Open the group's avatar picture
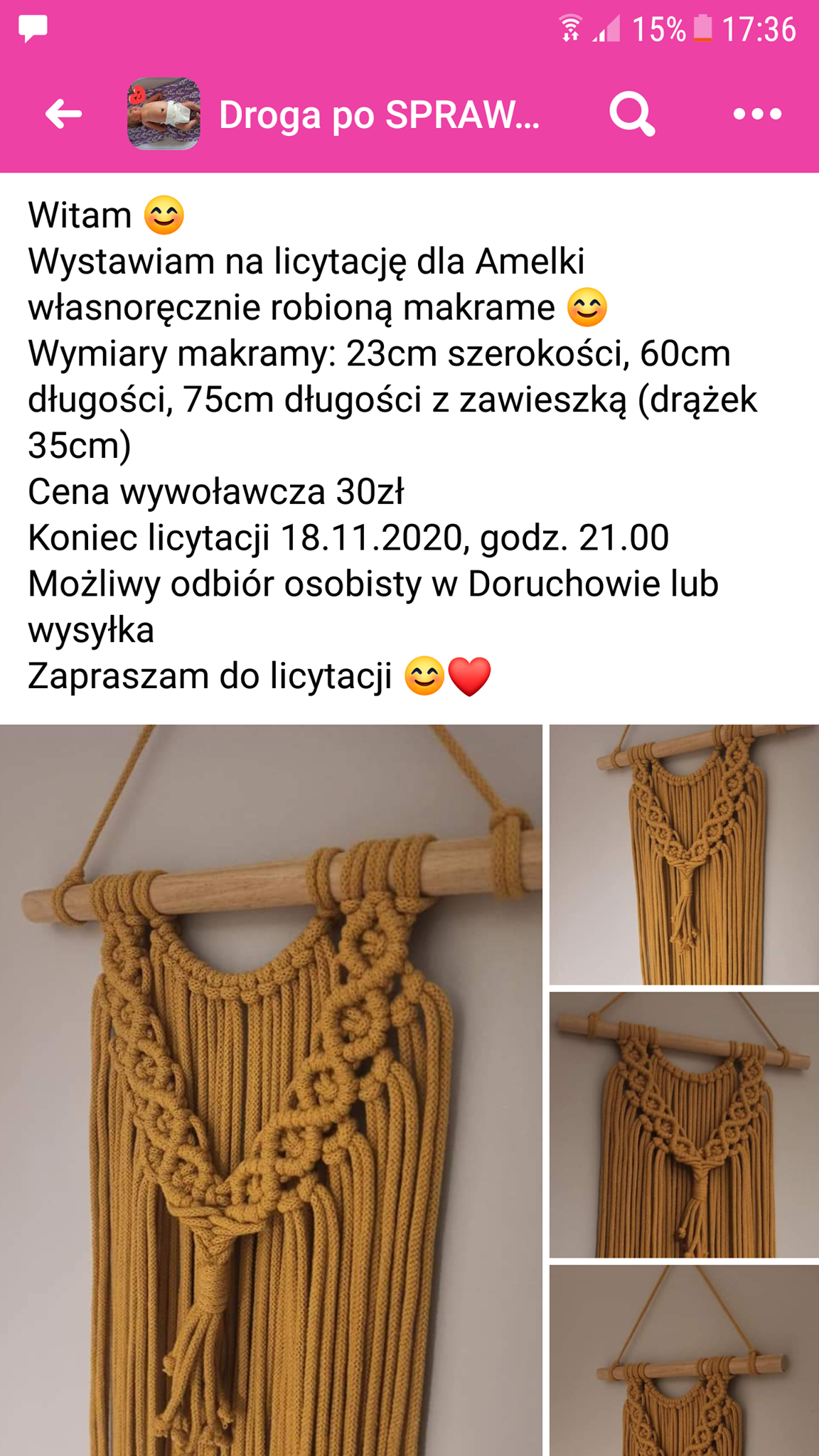819x1456 pixels. click(x=164, y=114)
